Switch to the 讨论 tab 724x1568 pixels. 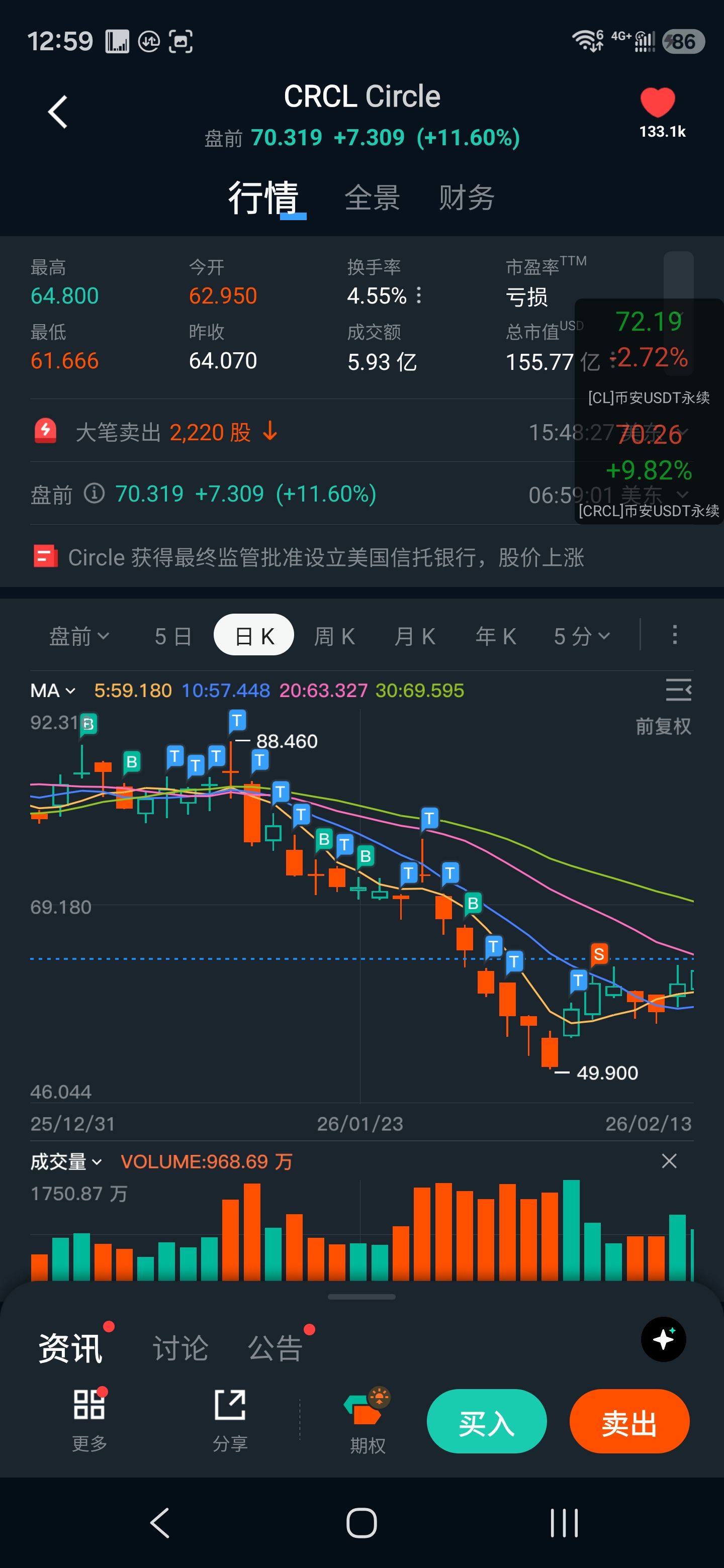coord(180,1348)
